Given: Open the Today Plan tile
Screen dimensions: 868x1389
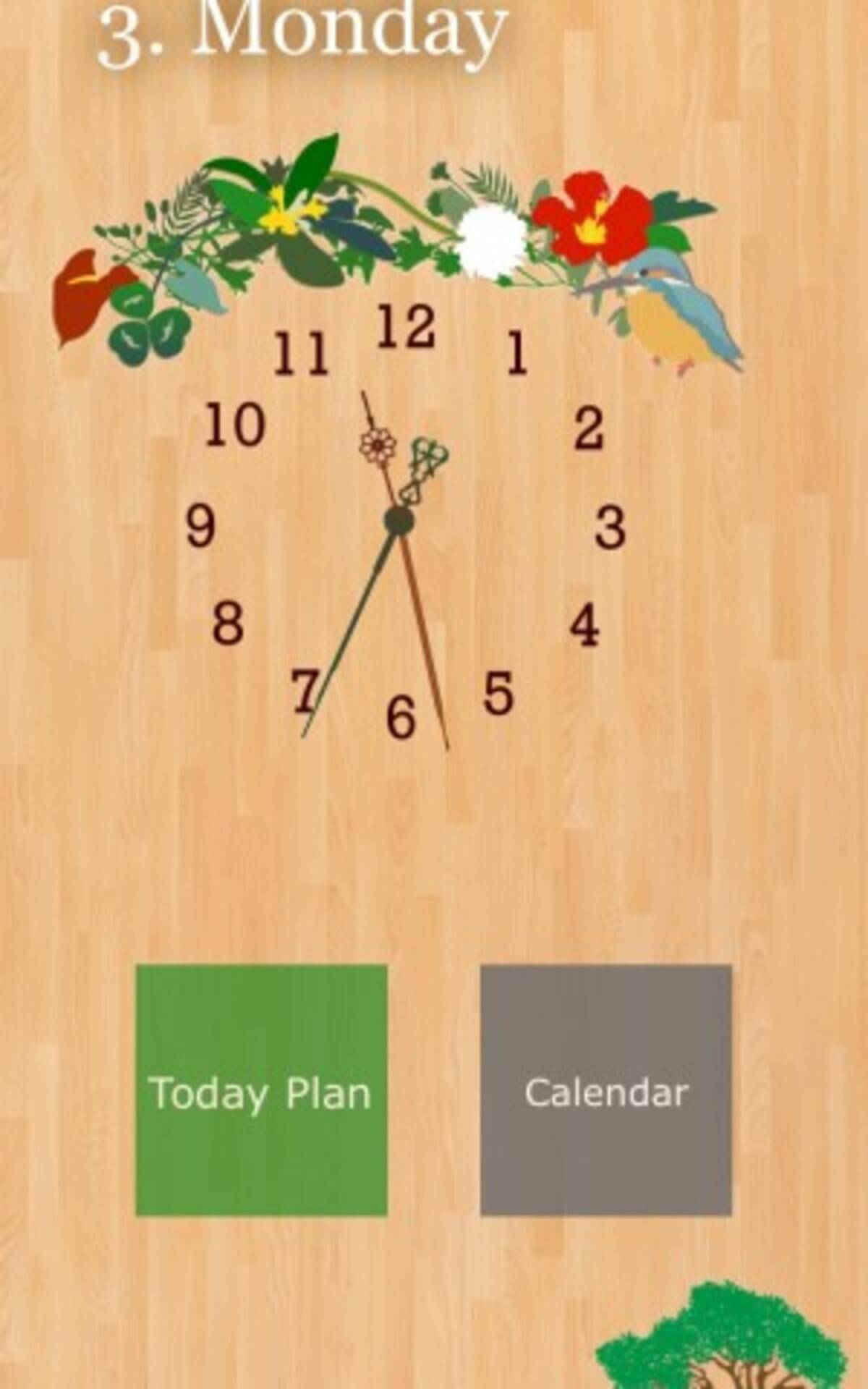Looking at the screenshot, I should point(261,1090).
